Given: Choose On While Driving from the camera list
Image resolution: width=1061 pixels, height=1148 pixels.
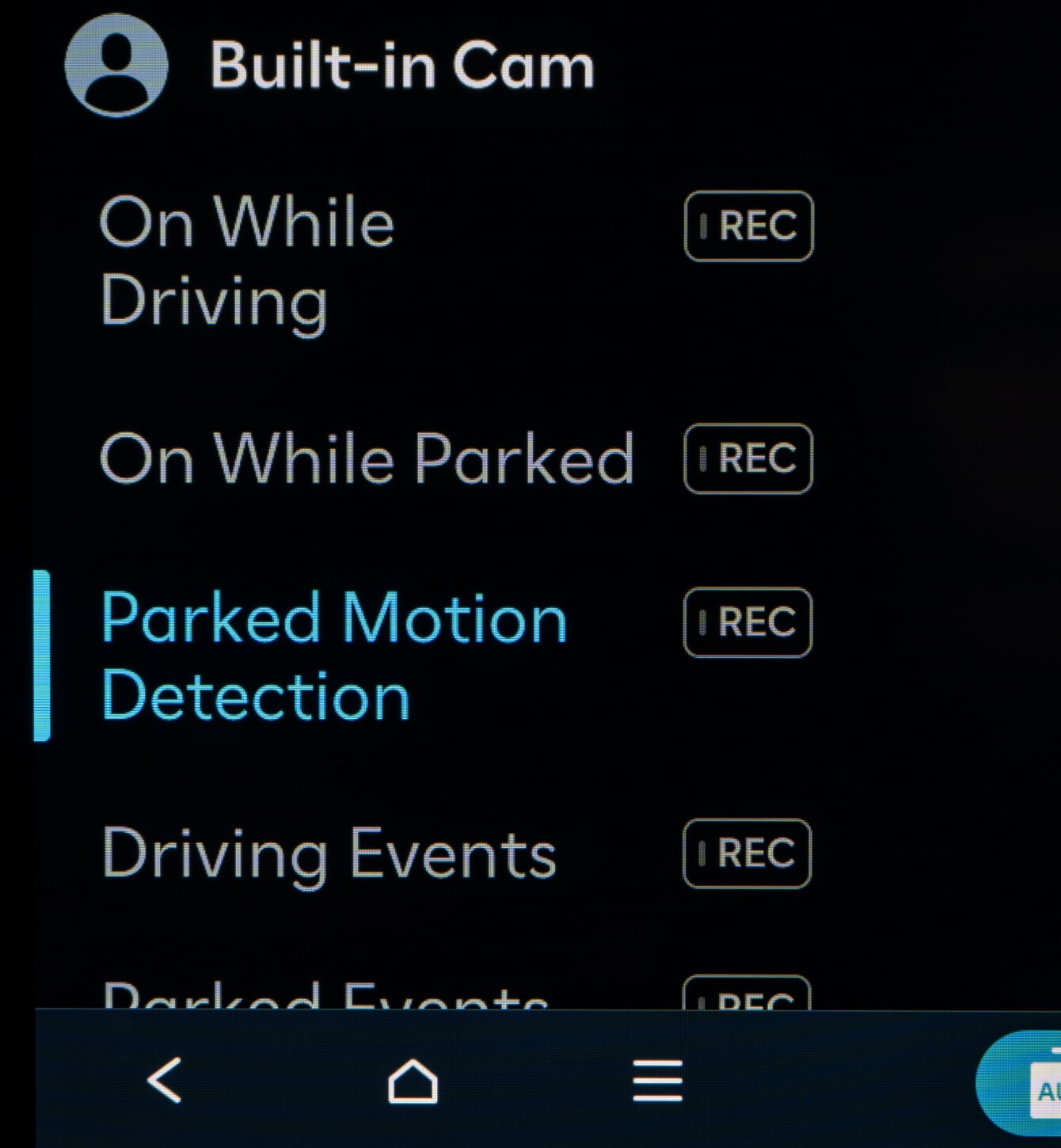Looking at the screenshot, I should 245,261.
